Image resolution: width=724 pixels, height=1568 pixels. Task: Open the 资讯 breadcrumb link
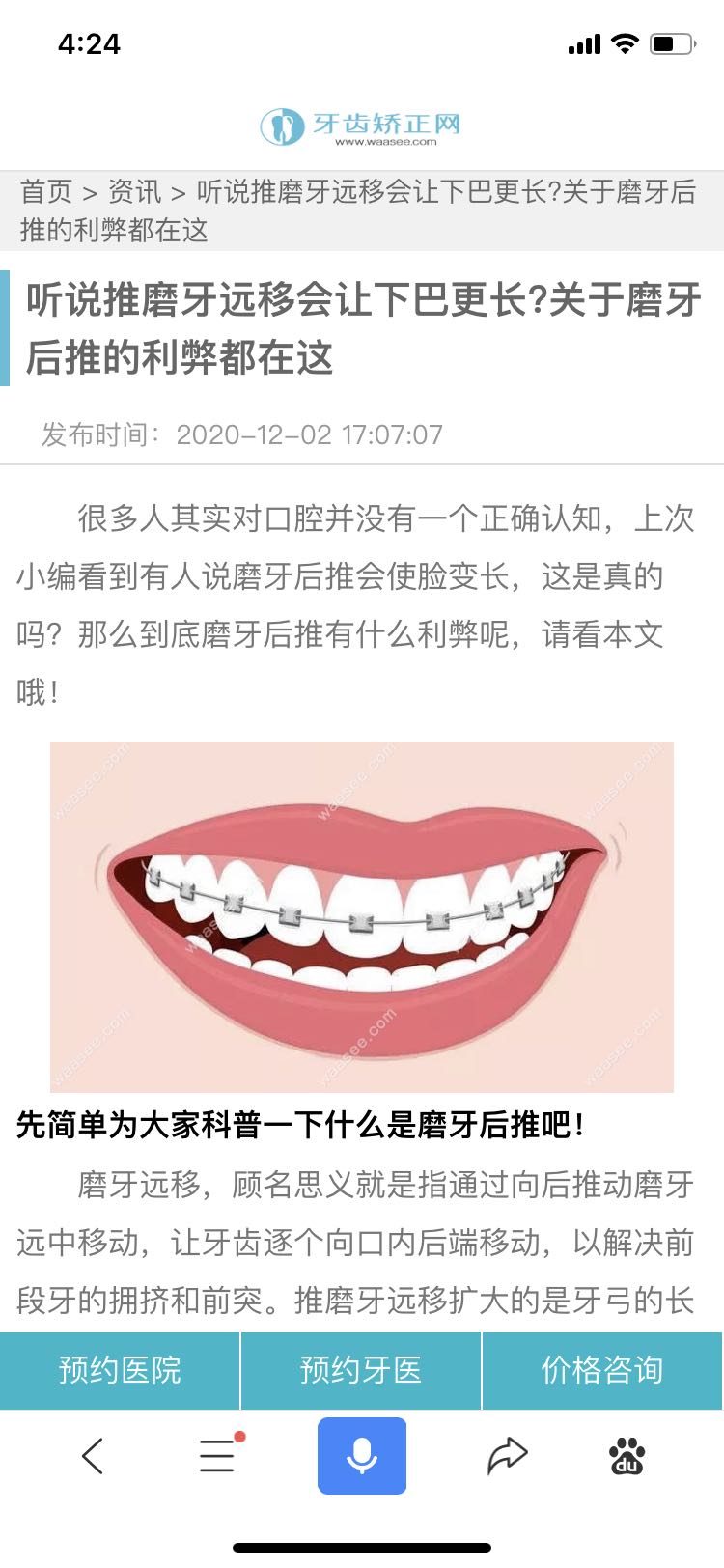[x=134, y=191]
